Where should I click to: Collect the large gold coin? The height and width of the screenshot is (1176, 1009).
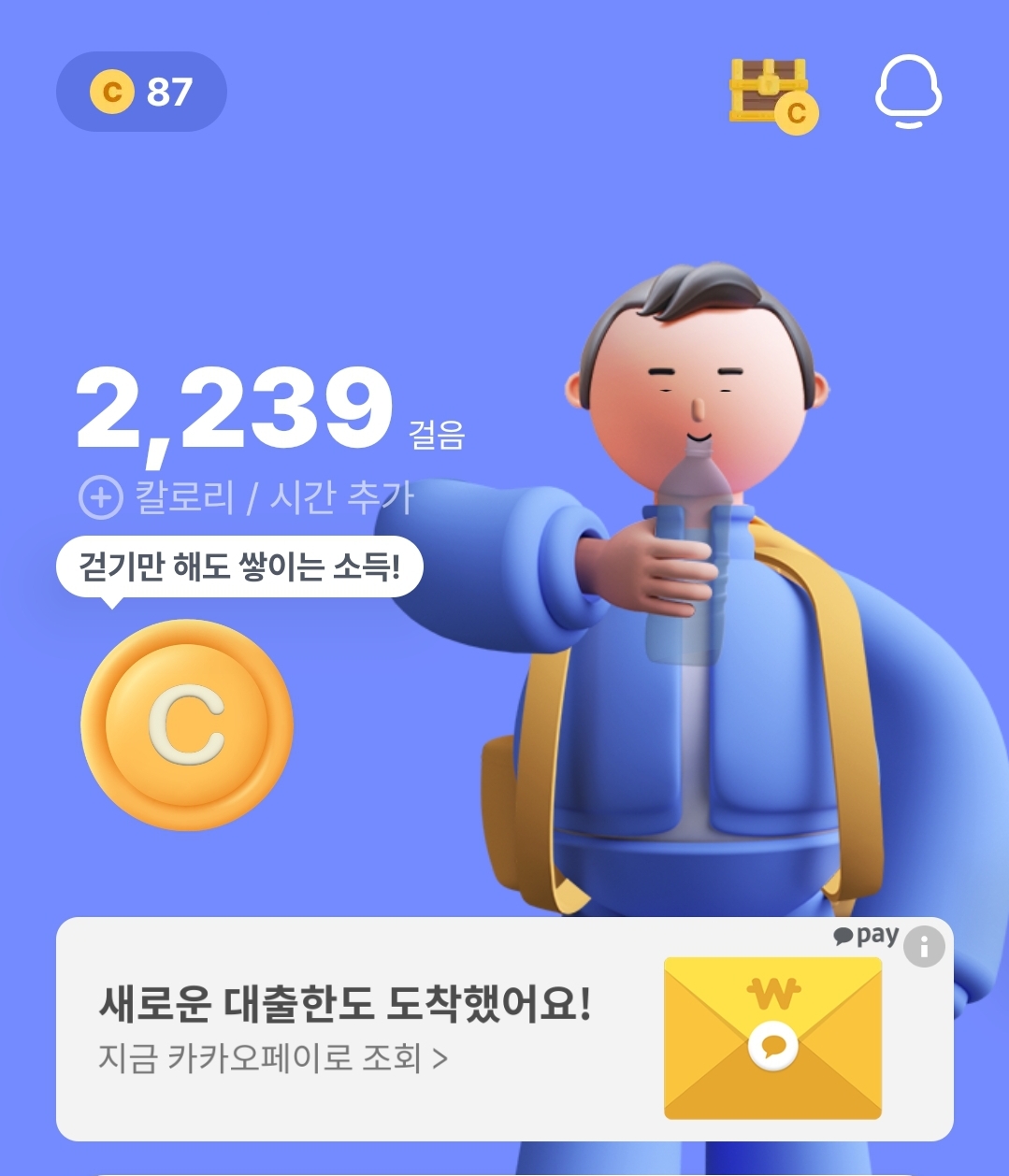(x=187, y=724)
